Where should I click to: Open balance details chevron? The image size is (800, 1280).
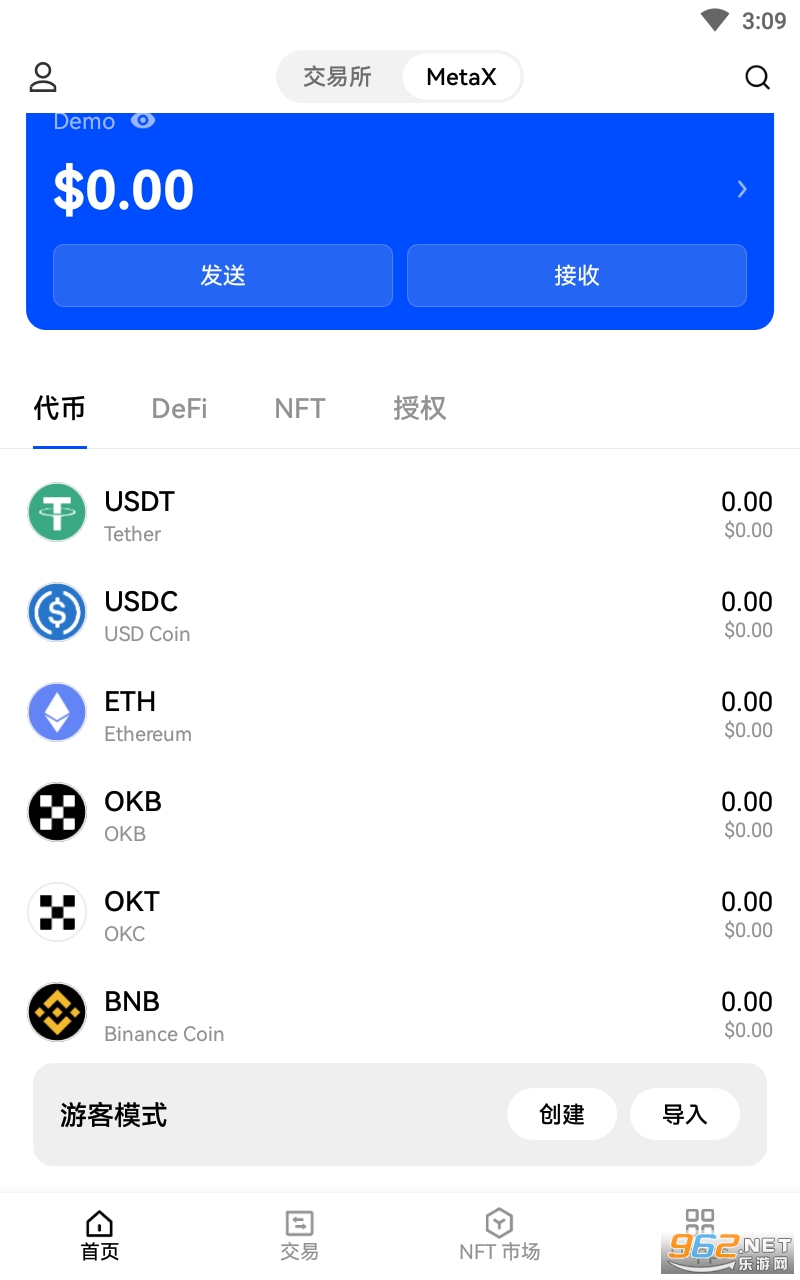point(742,189)
